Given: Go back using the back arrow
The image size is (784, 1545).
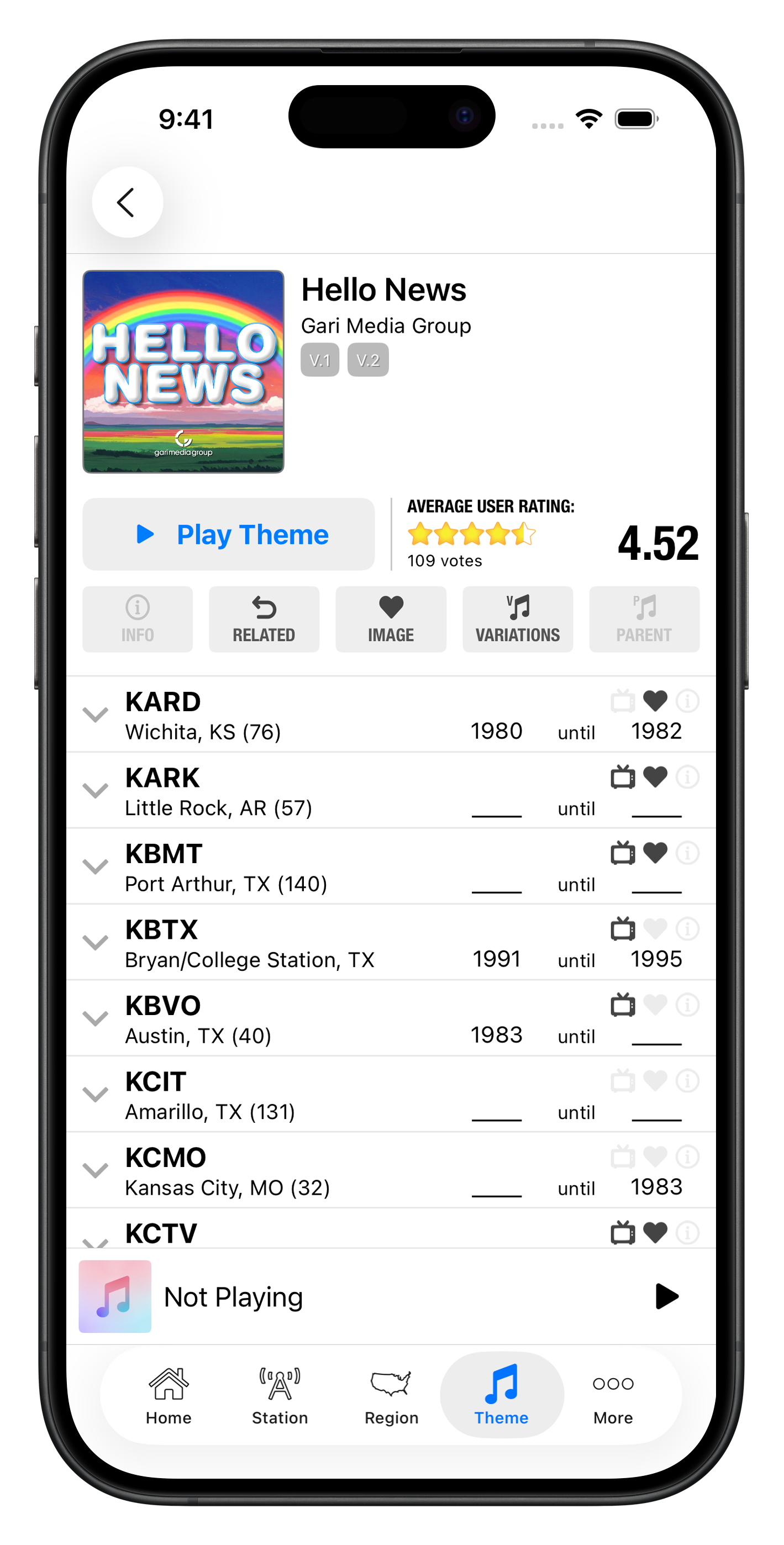Looking at the screenshot, I should point(127,202).
